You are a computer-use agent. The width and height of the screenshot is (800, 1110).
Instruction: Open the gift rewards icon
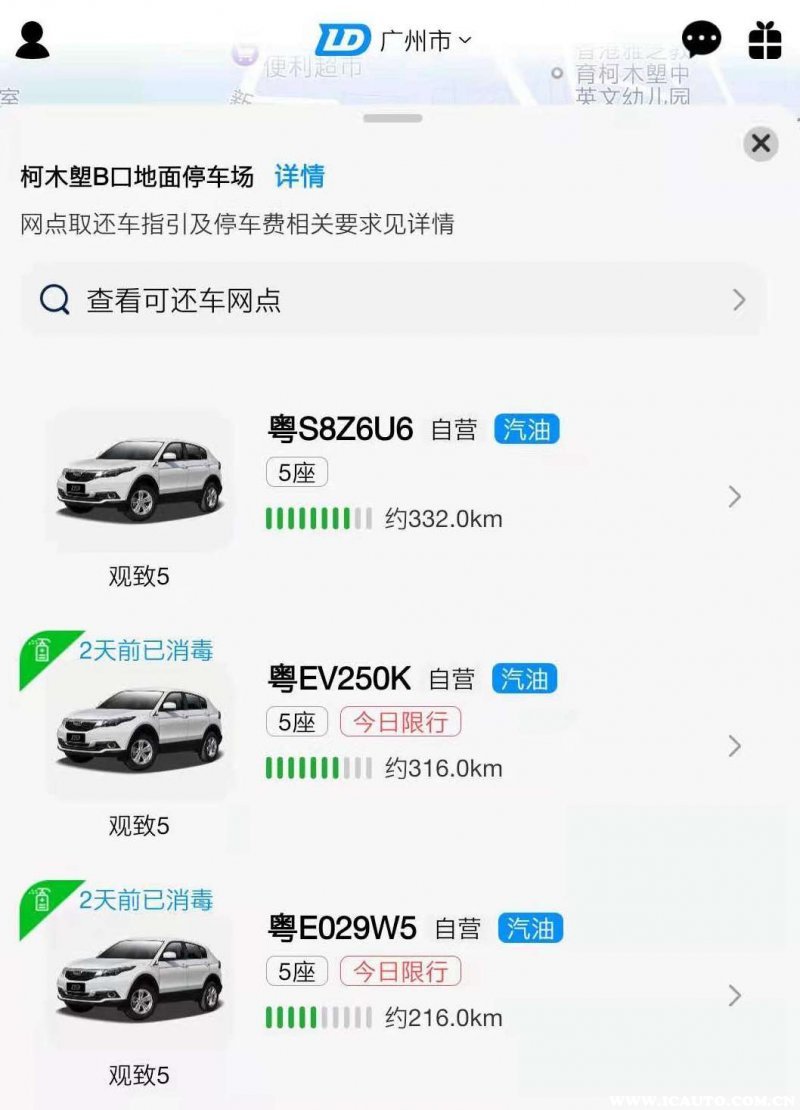click(x=765, y=41)
